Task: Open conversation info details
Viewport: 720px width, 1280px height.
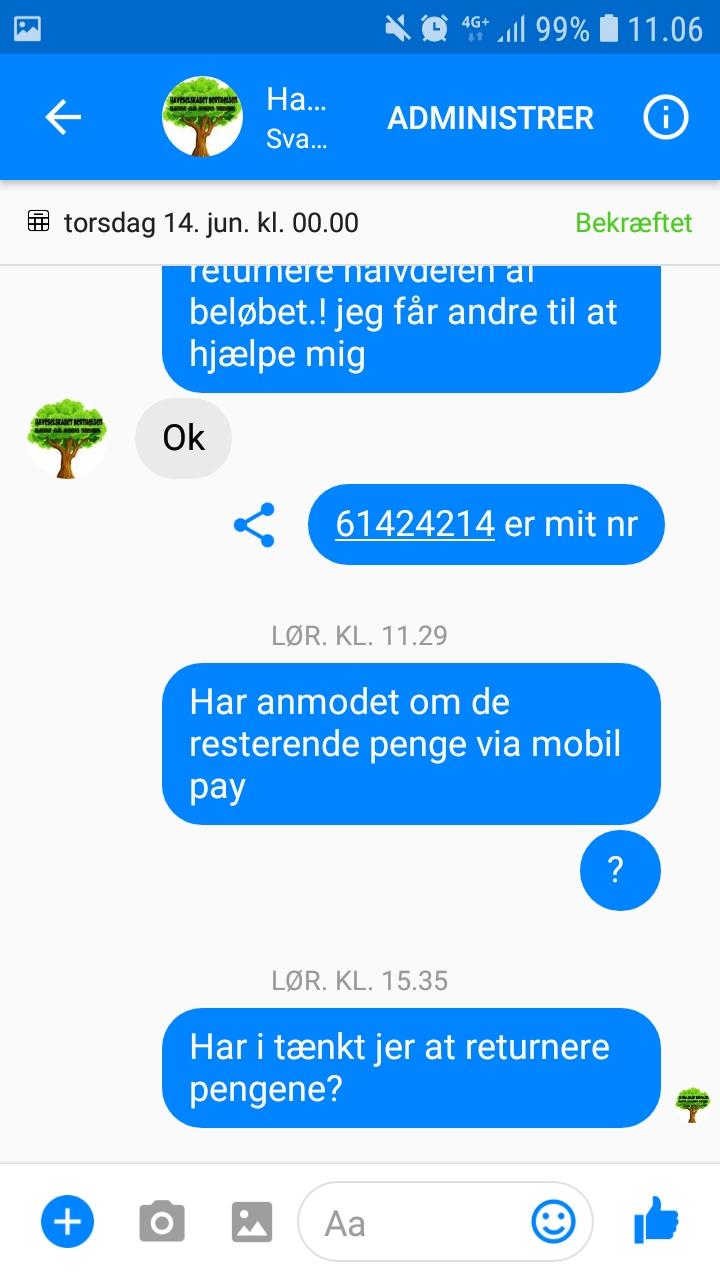Action: [665, 118]
